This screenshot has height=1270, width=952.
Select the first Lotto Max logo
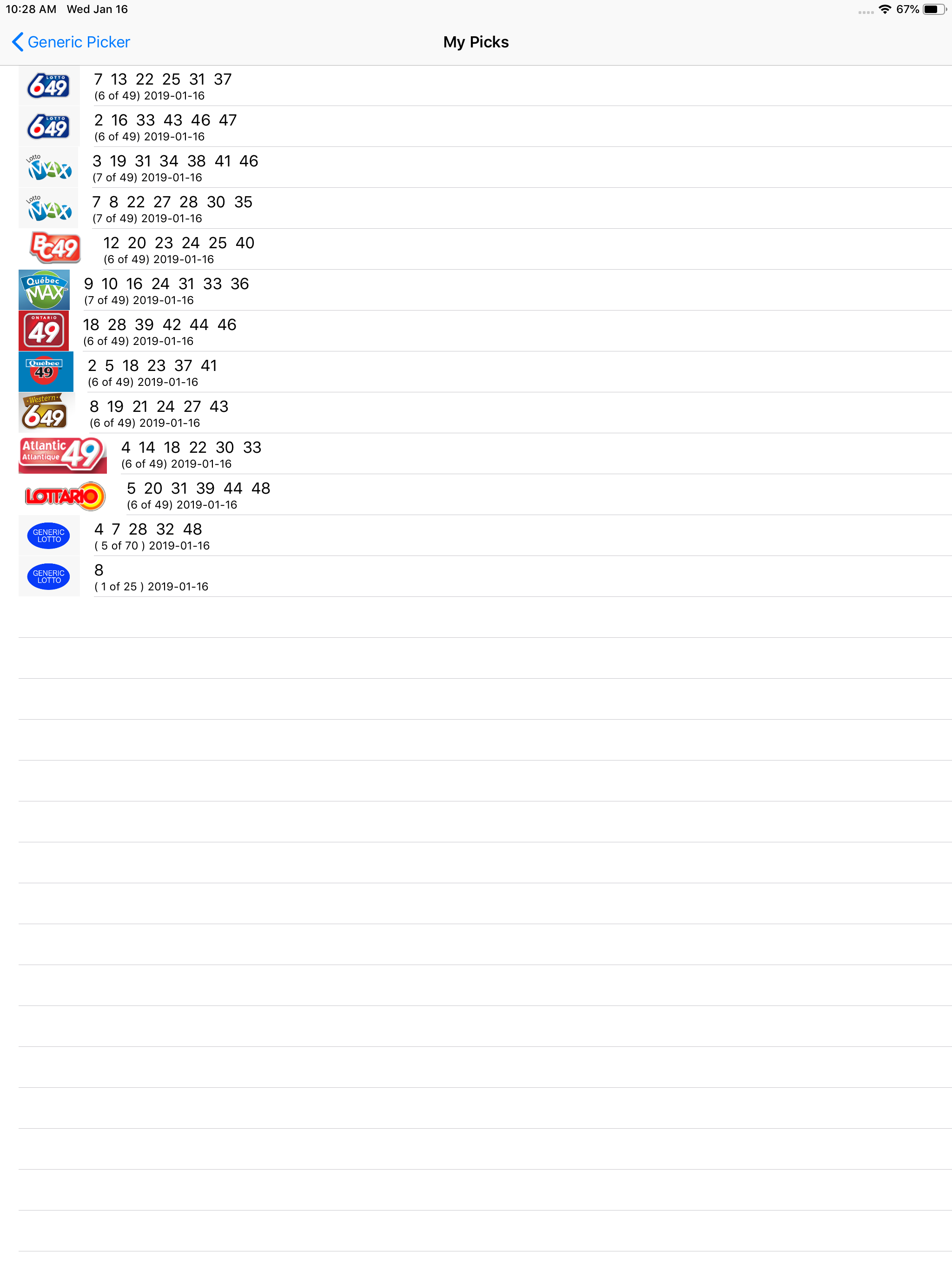[48, 166]
